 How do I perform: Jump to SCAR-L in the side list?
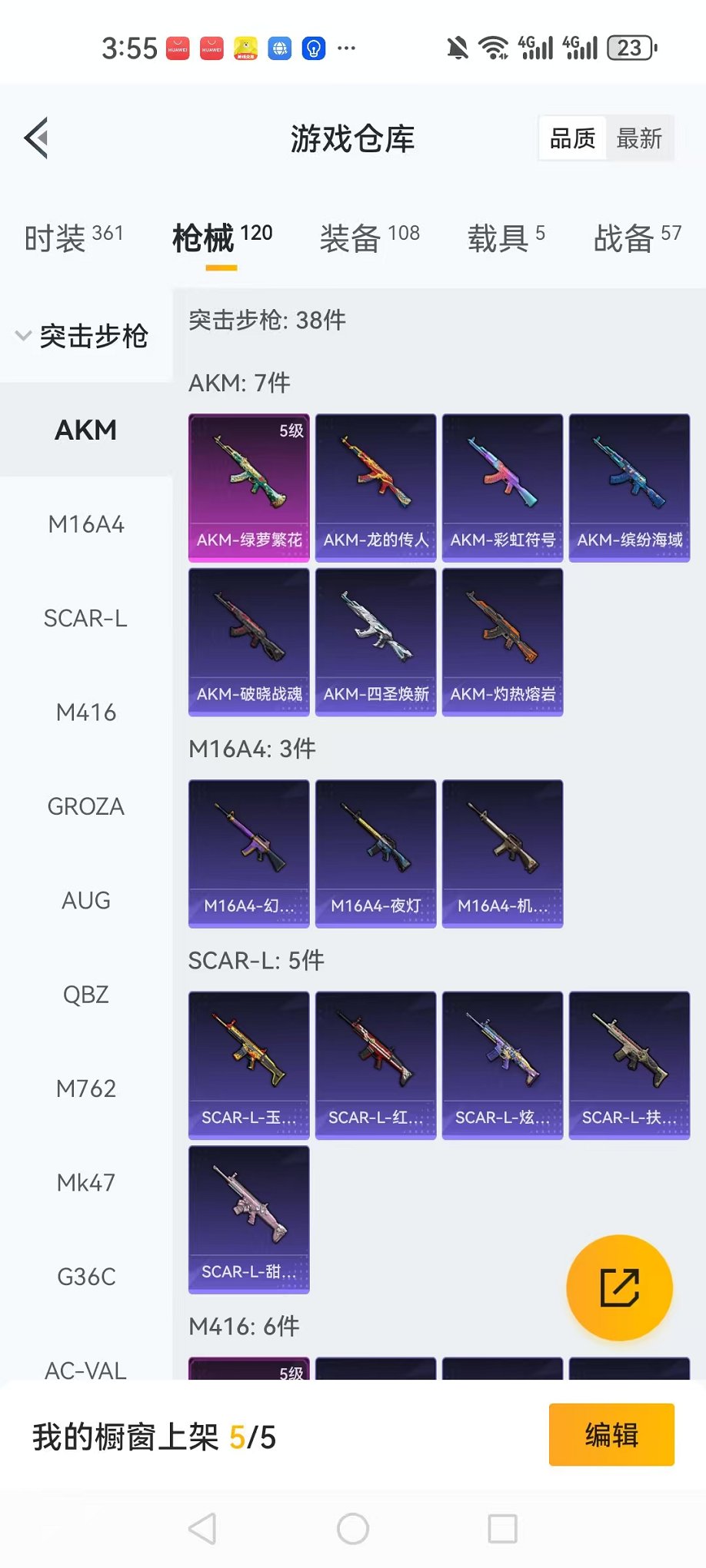coord(86,618)
